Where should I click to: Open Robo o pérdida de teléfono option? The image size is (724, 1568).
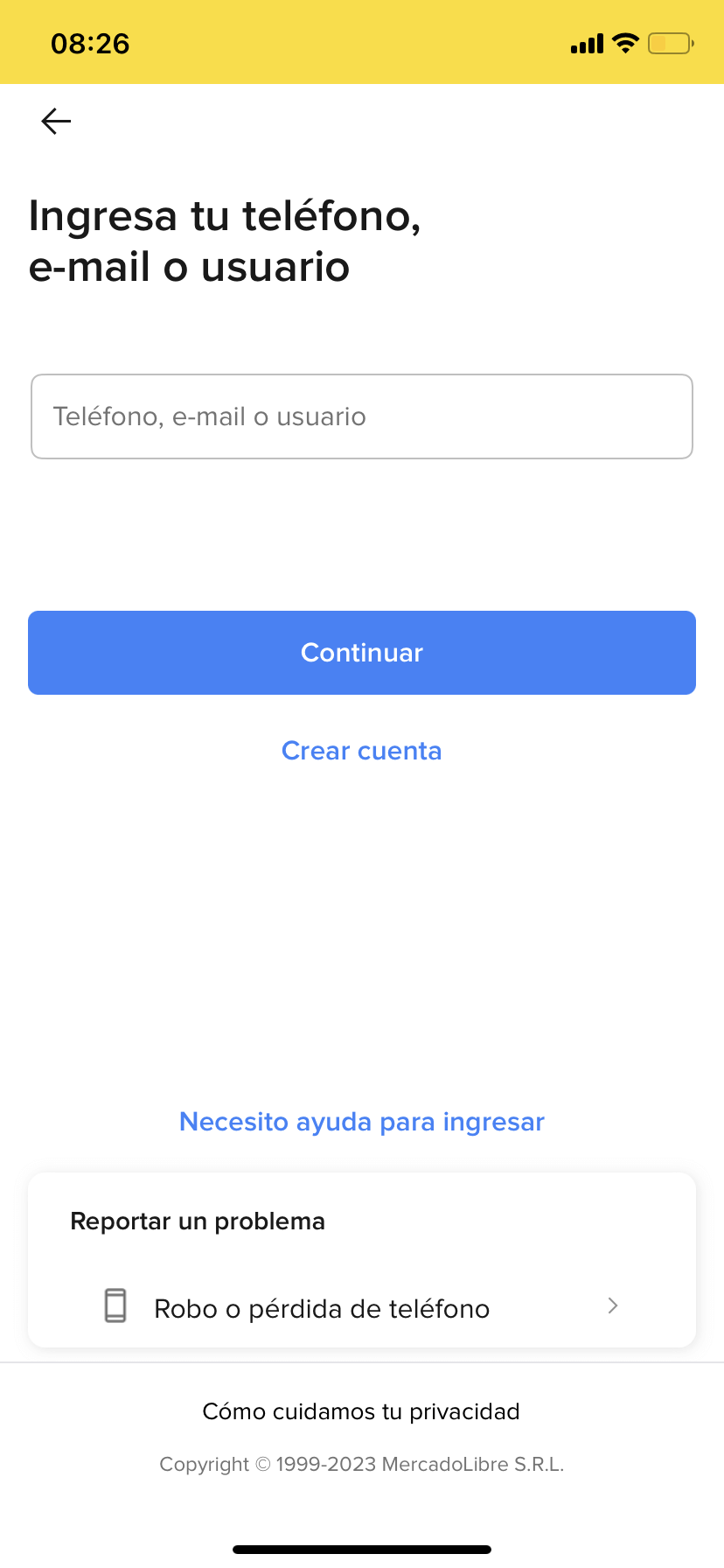click(x=322, y=1308)
